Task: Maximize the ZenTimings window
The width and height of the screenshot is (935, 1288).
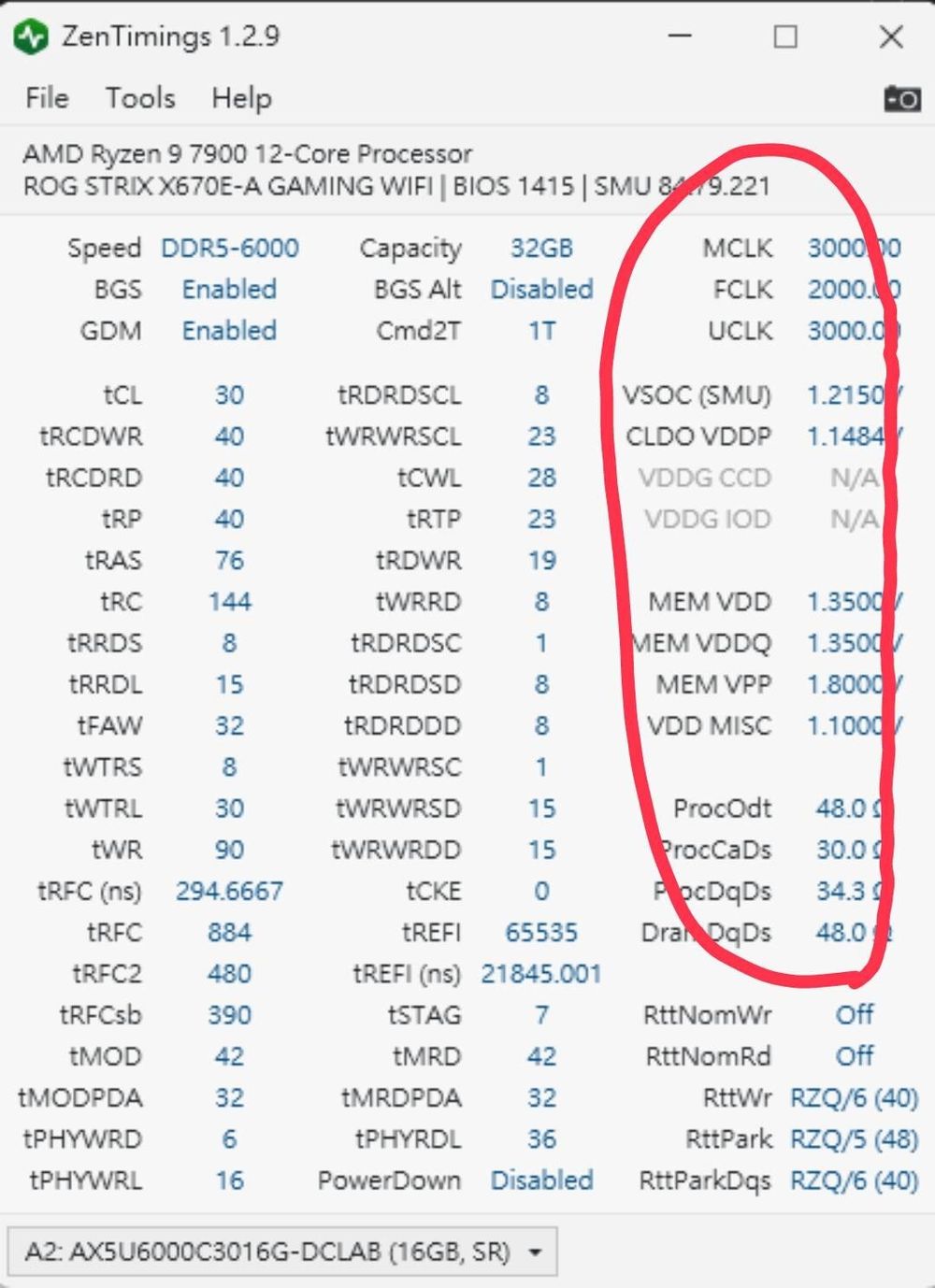Action: 785,36
